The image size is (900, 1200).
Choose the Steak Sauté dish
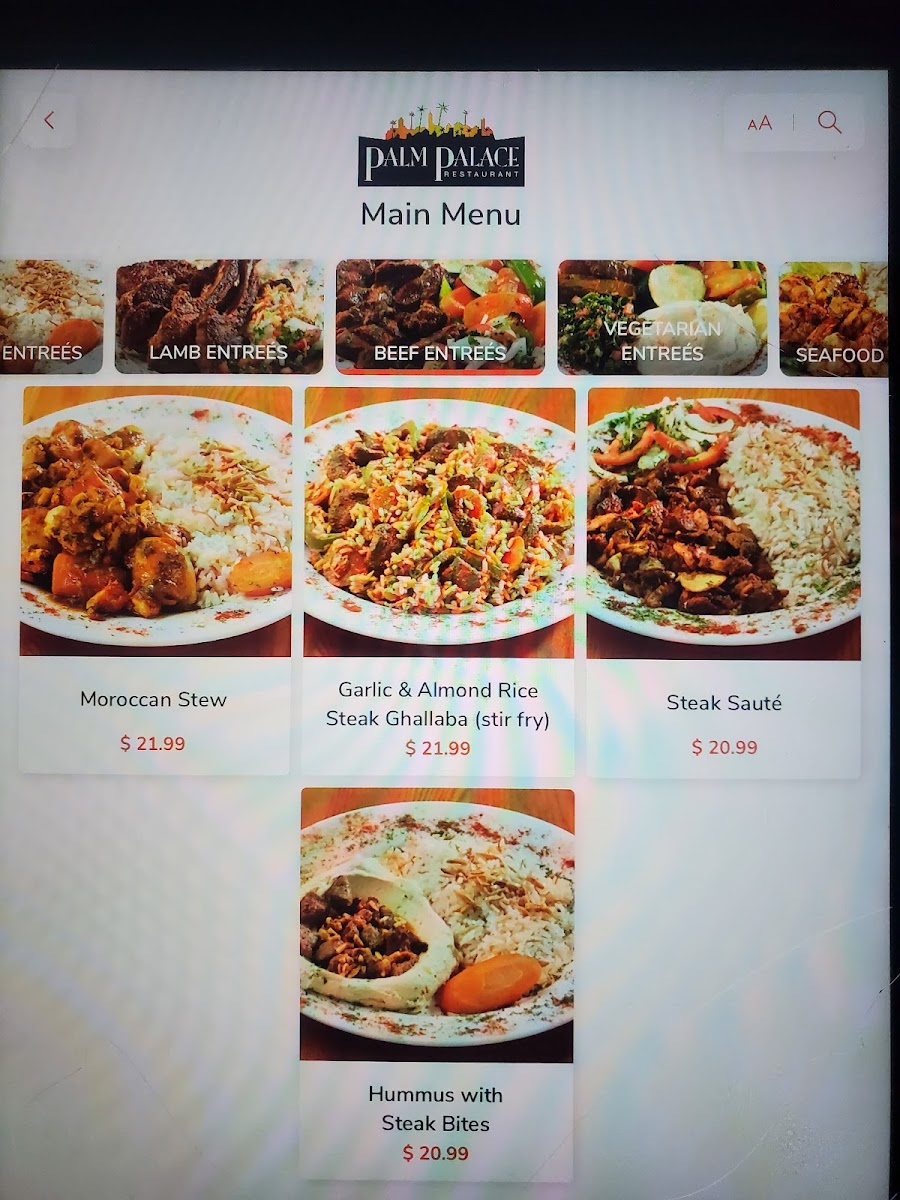(x=724, y=582)
